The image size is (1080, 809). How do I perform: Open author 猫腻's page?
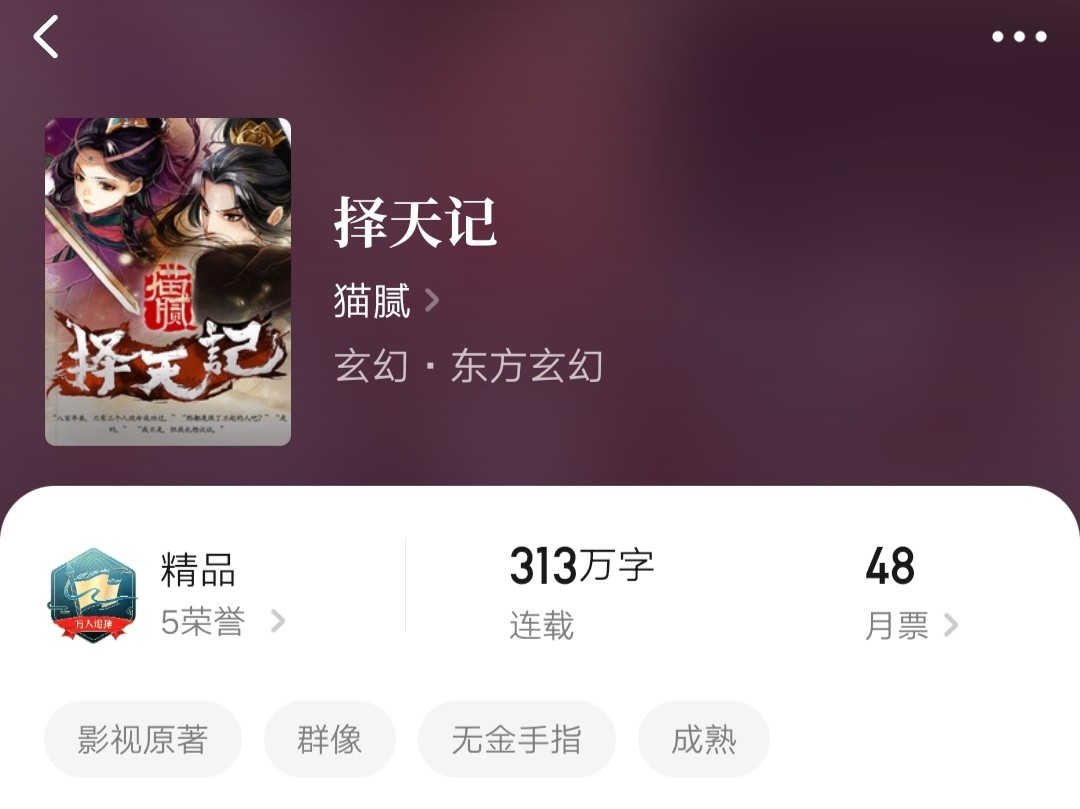(386, 300)
